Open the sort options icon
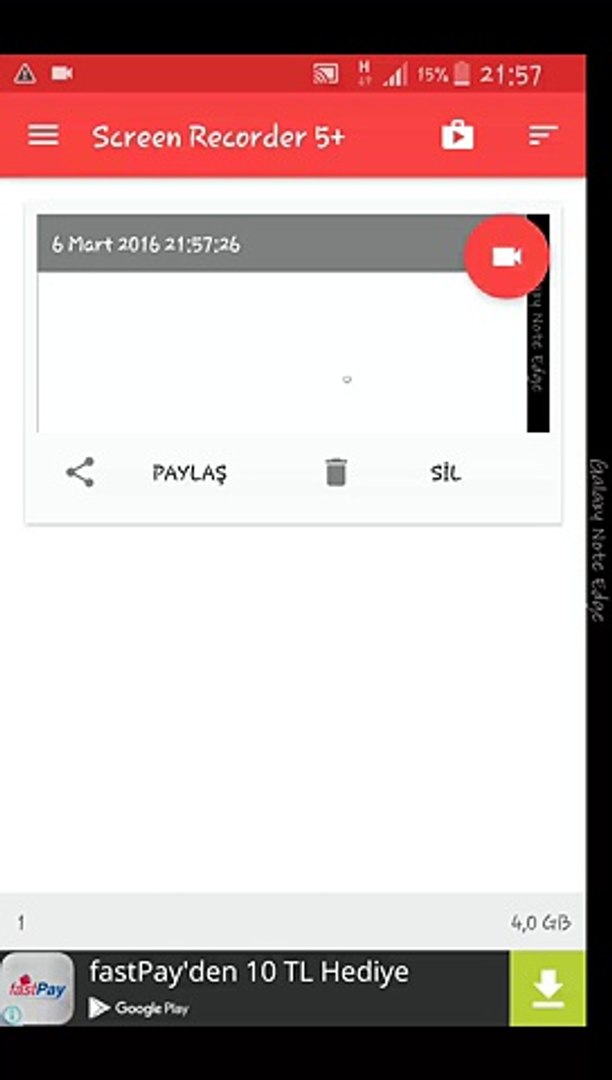612x1080 pixels. (542, 136)
